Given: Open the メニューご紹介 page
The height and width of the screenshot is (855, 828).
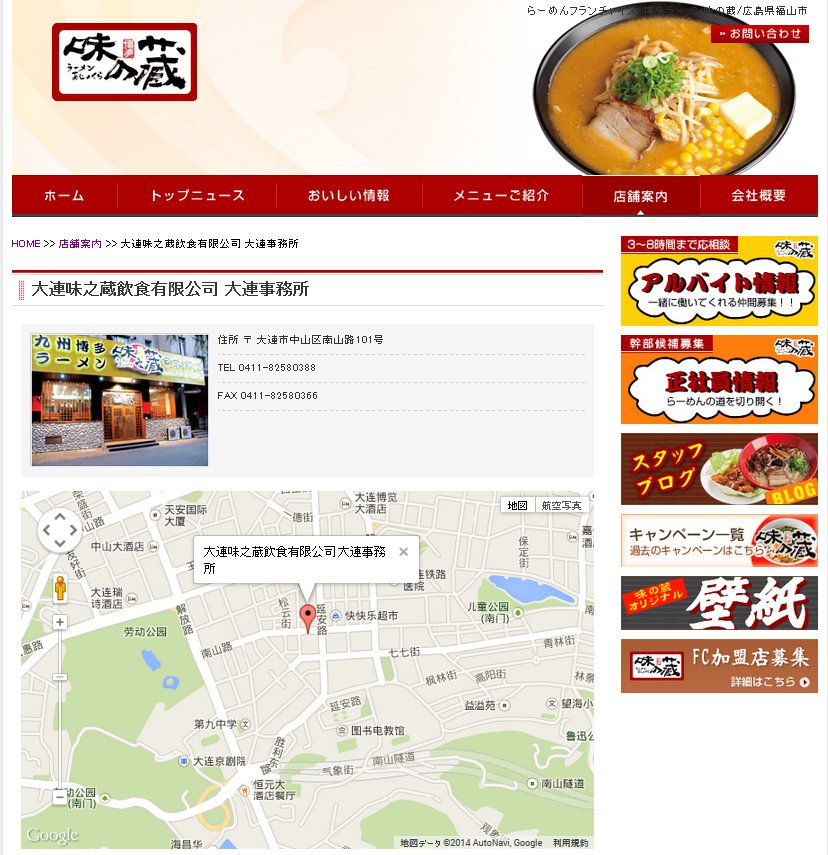Looking at the screenshot, I should 500,196.
